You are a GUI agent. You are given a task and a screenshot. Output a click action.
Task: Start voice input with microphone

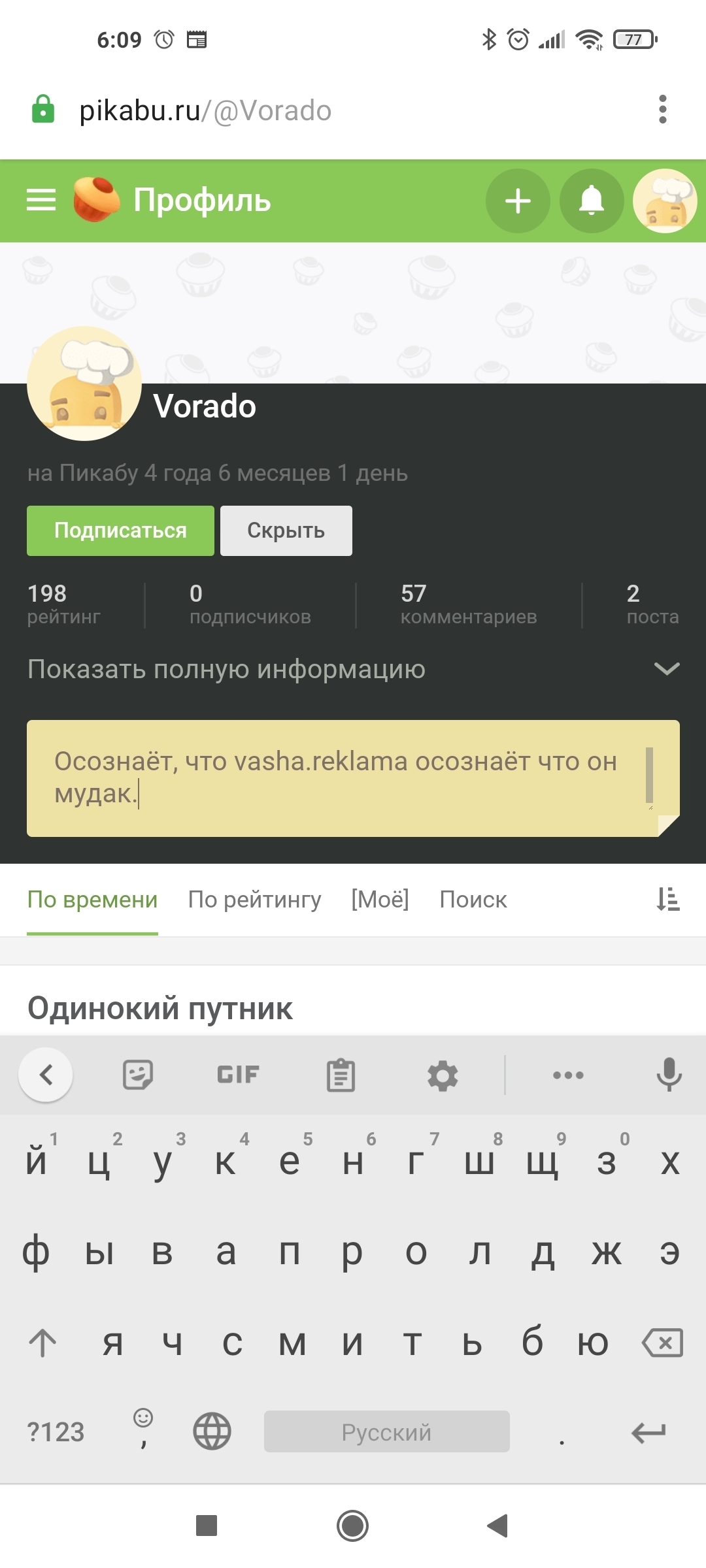point(669,1075)
